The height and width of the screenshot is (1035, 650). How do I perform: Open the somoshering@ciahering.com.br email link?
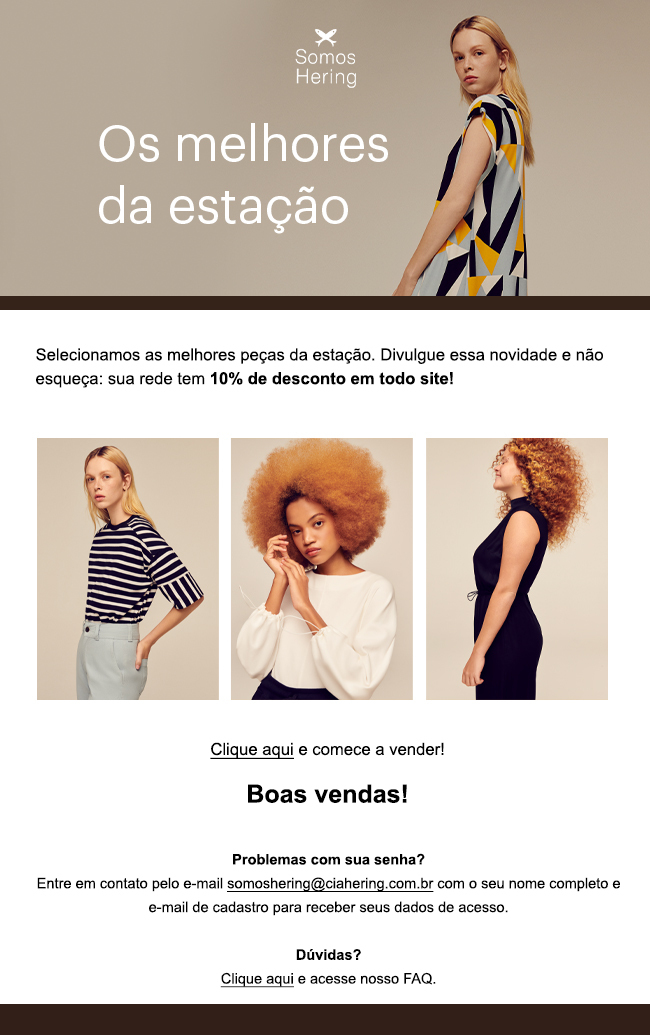[x=330, y=884]
